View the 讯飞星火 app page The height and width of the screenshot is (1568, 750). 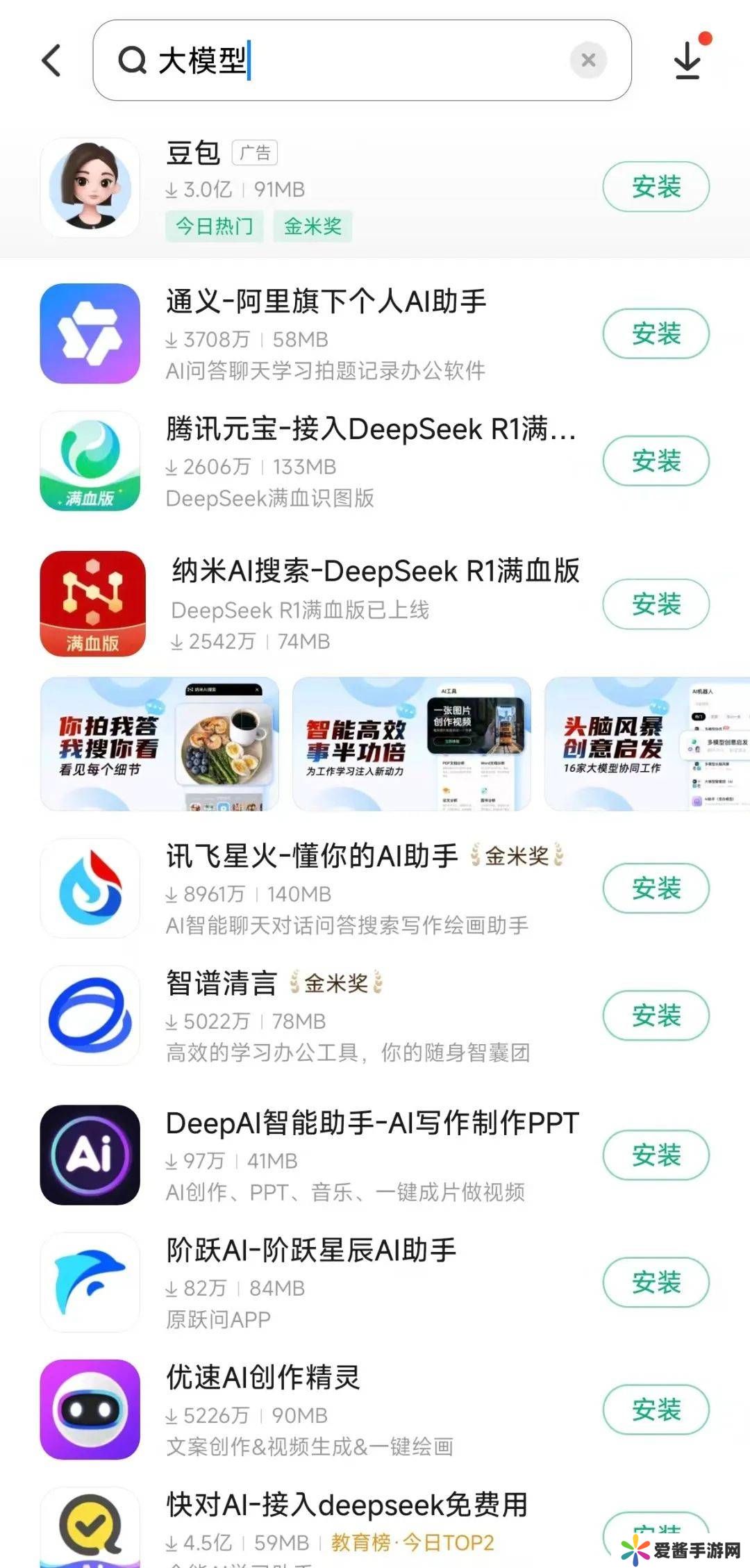click(x=312, y=857)
